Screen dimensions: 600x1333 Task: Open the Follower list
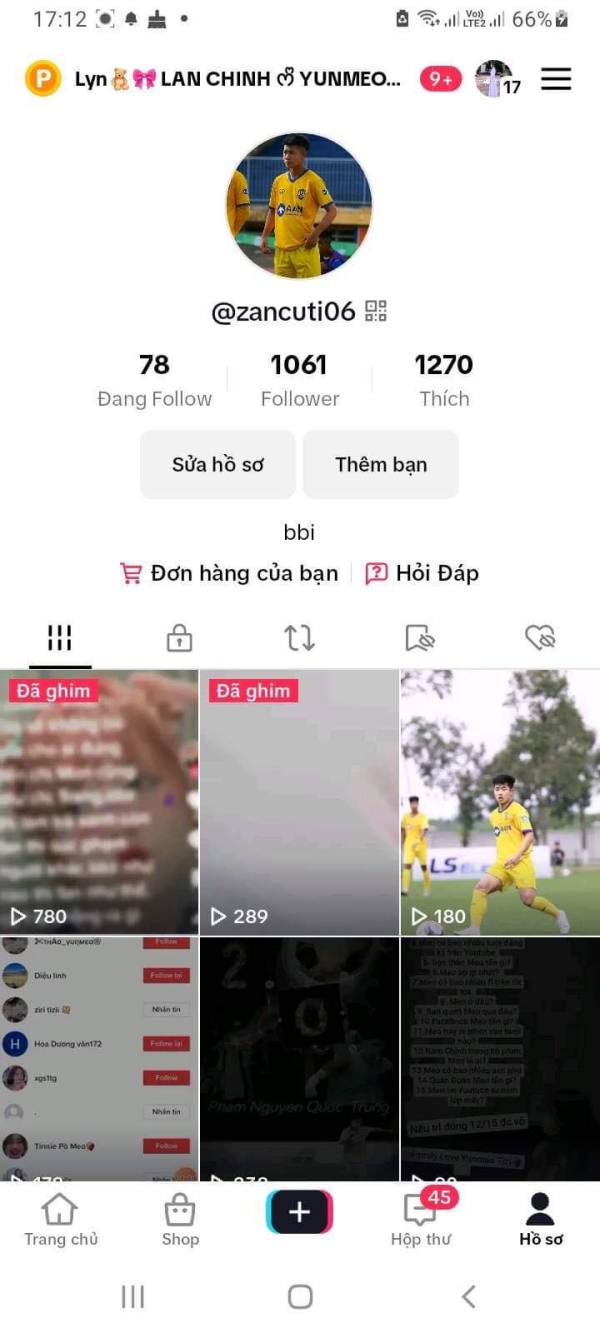pos(299,380)
